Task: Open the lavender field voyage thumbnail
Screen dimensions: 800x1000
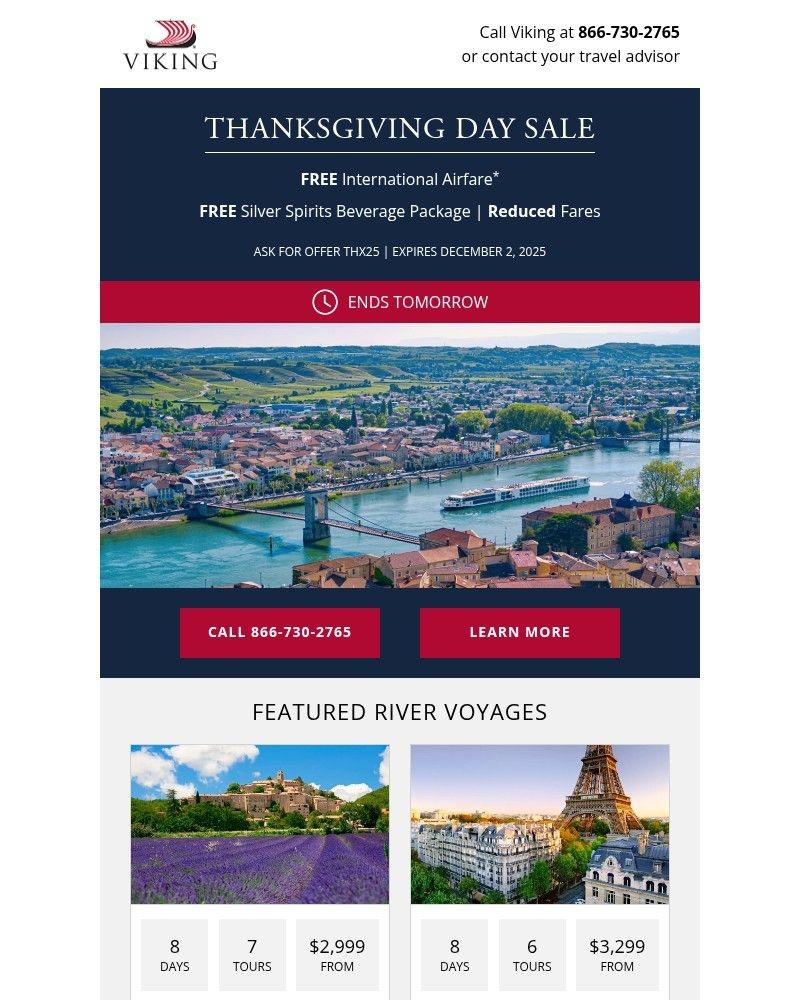Action: pos(259,823)
